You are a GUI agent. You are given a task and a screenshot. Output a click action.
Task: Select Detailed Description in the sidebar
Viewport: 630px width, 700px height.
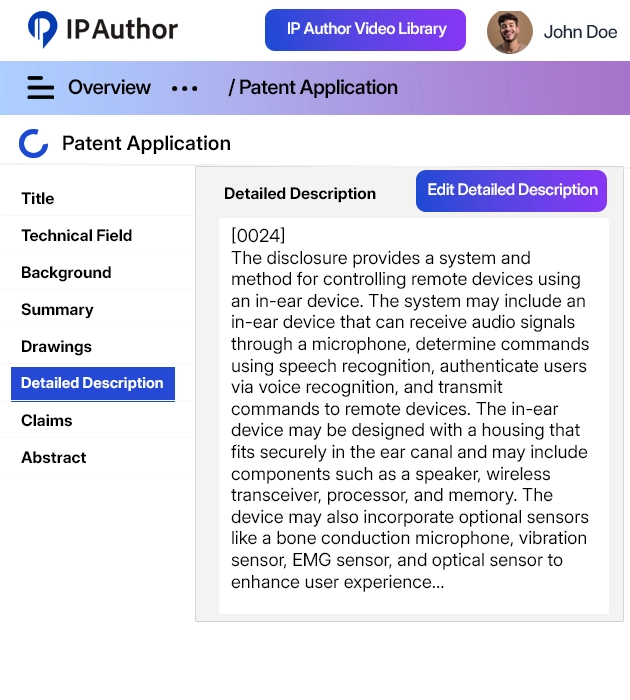coord(92,383)
